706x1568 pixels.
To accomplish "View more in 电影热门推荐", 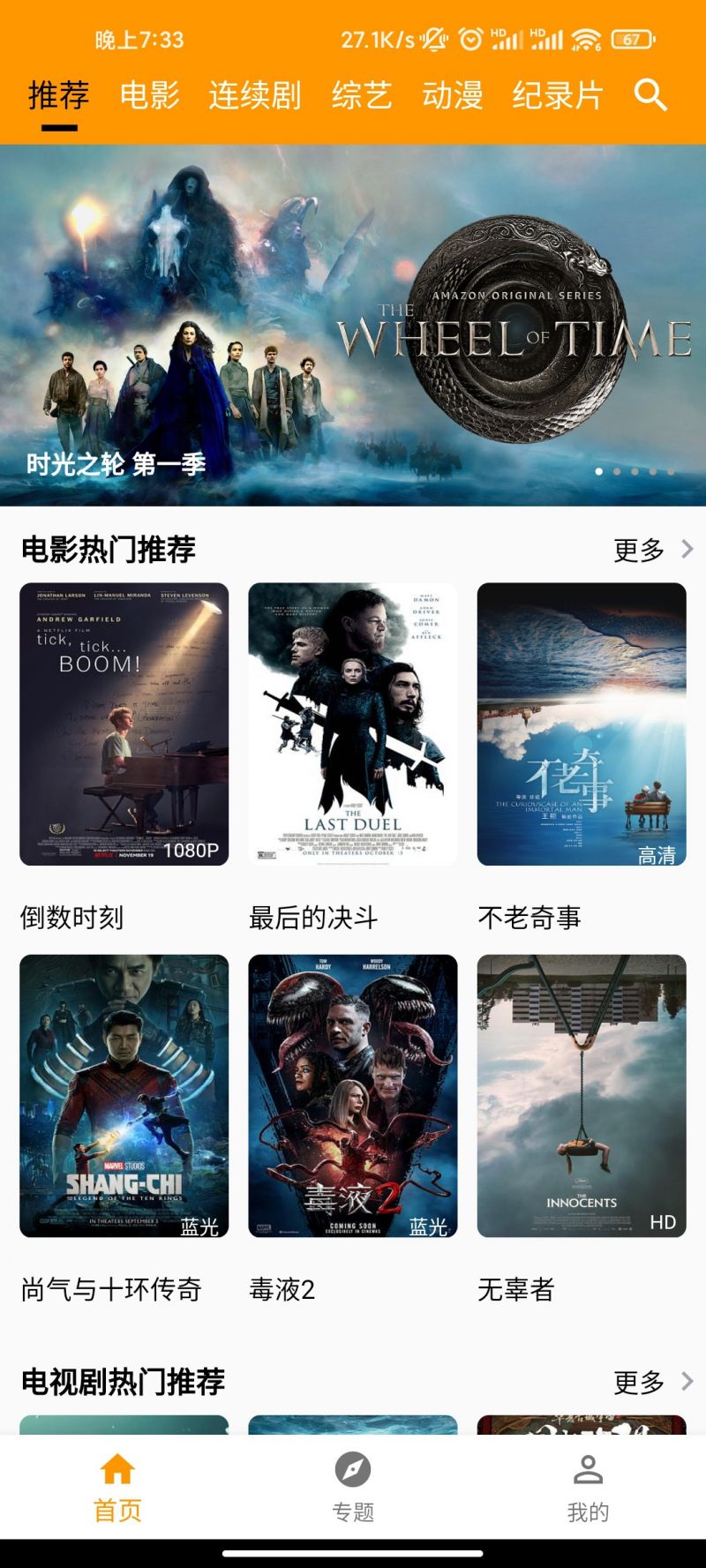I will tap(652, 550).
